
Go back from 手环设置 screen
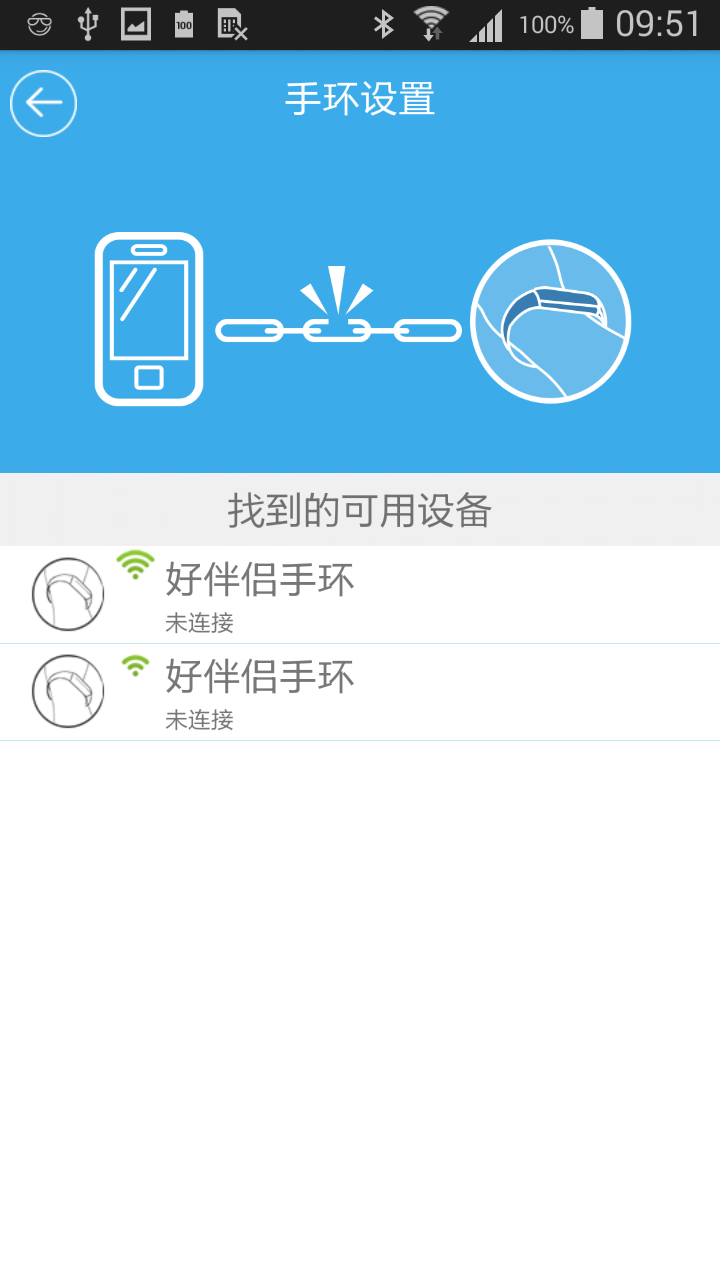click(x=43, y=103)
